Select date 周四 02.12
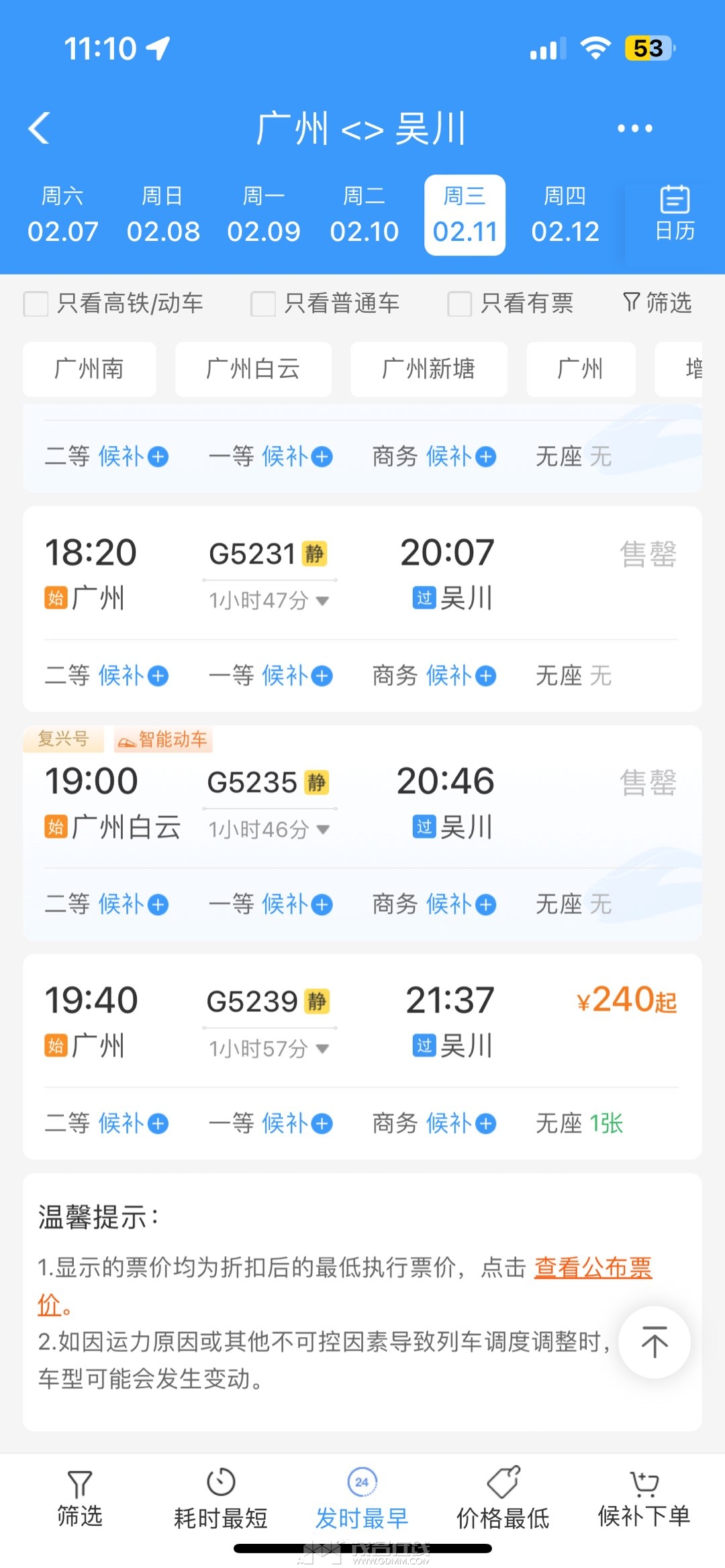The height and width of the screenshot is (1568, 725). pos(565,215)
